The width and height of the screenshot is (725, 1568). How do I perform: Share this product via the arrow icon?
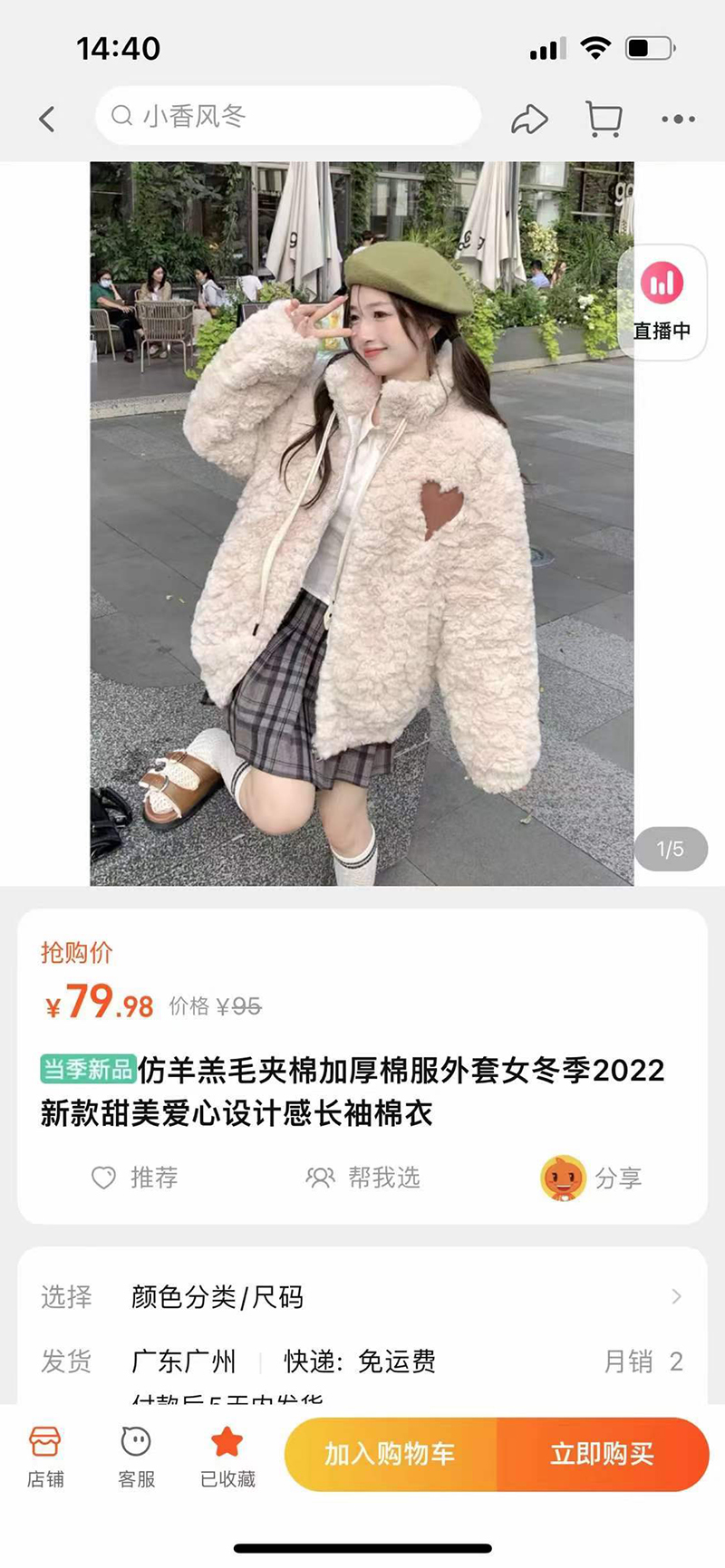click(x=529, y=119)
